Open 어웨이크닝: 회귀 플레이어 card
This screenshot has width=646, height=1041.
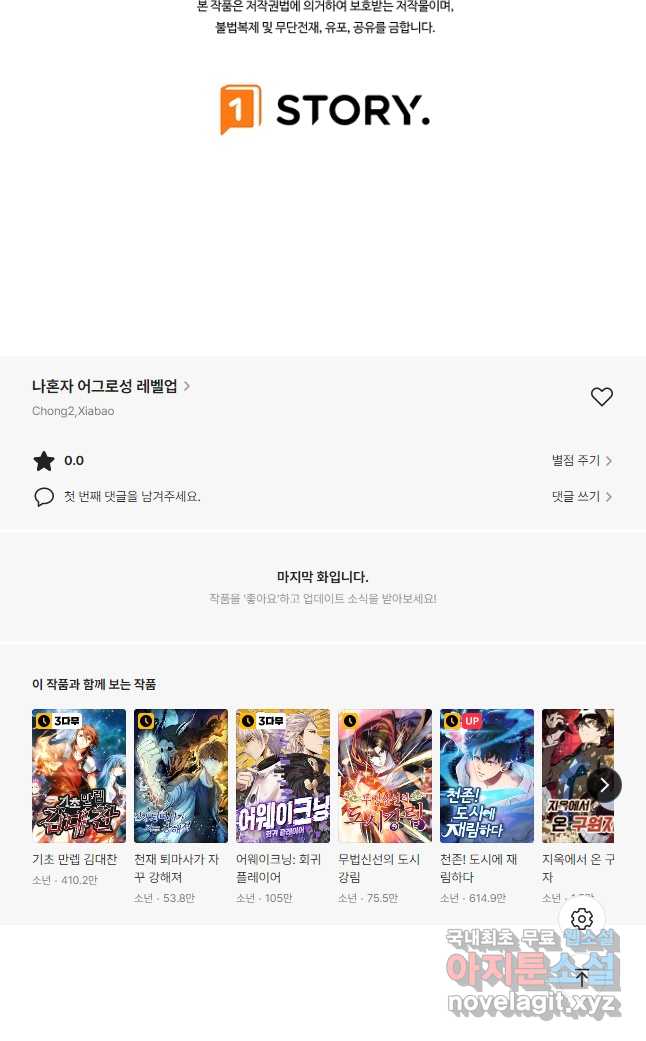pyautogui.click(x=283, y=776)
